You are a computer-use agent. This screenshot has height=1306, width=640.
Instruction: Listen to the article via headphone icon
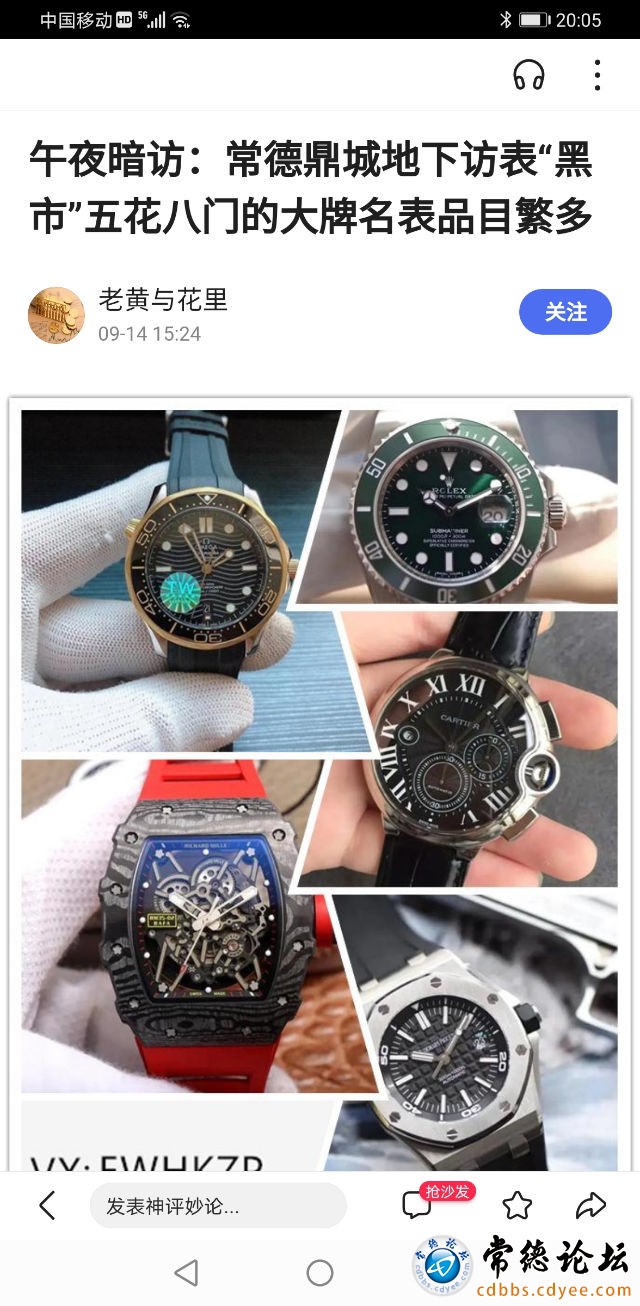tap(528, 75)
